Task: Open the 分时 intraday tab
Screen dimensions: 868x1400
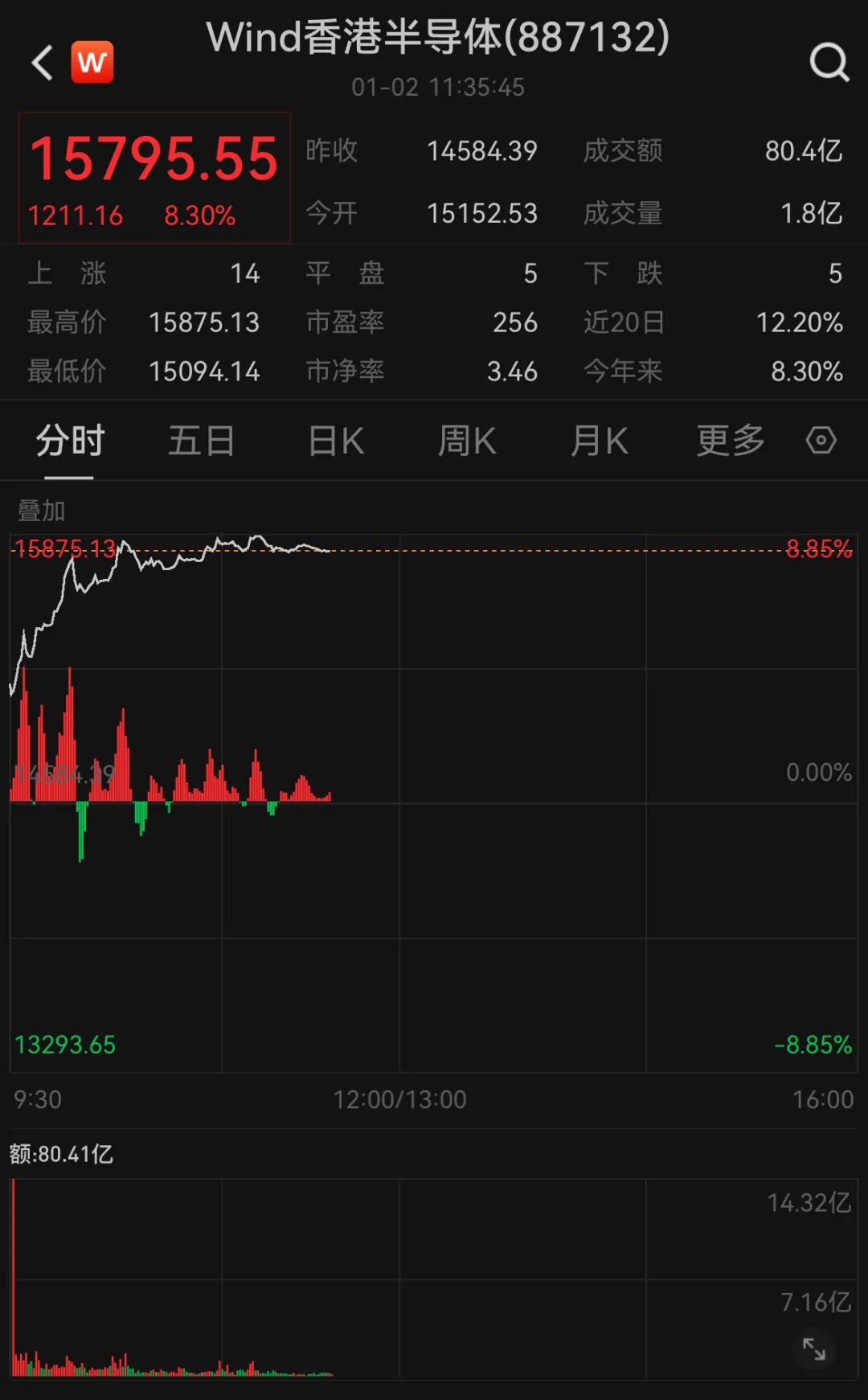Action: [x=68, y=440]
